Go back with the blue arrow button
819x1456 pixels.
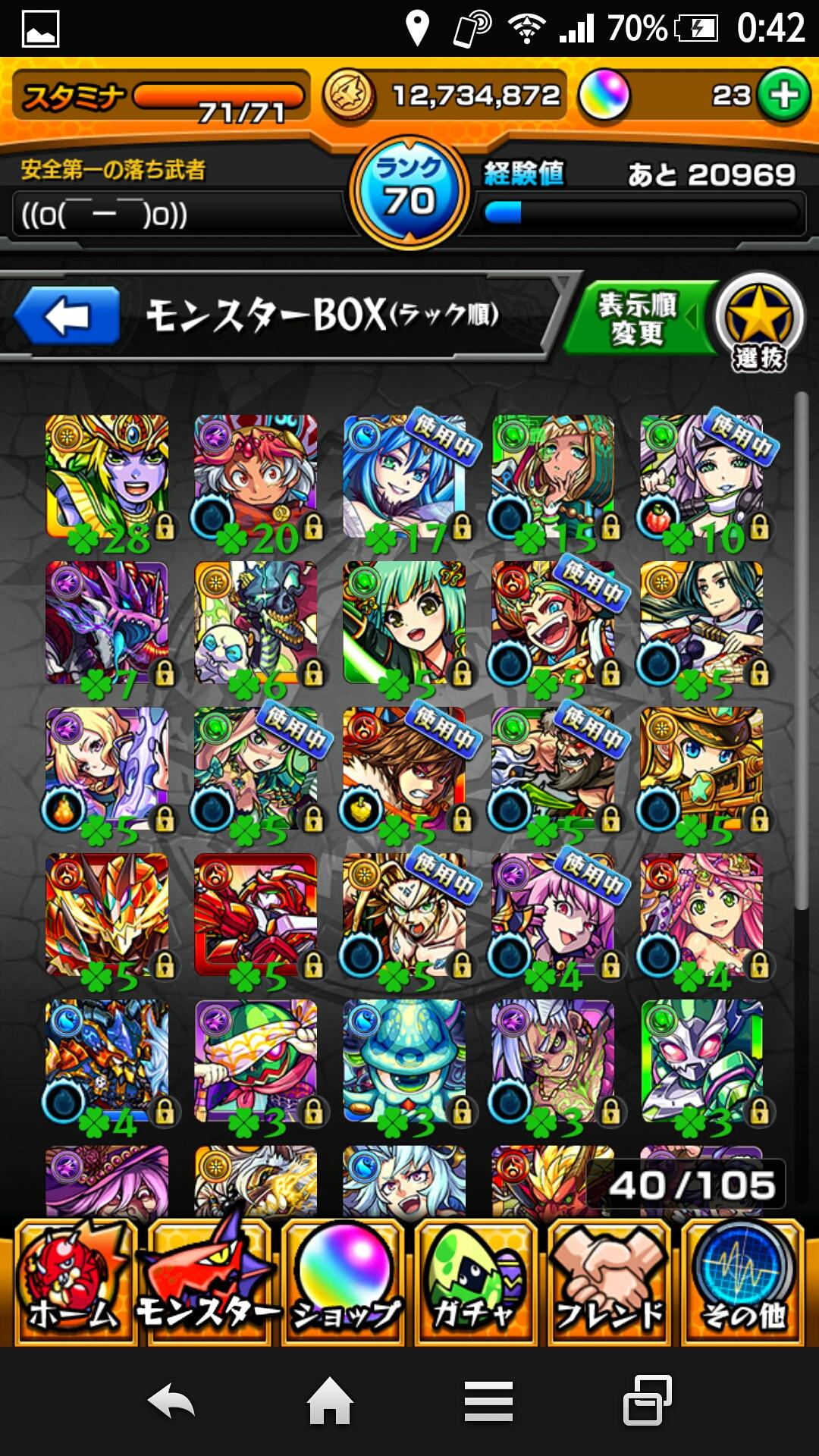pyautogui.click(x=67, y=315)
